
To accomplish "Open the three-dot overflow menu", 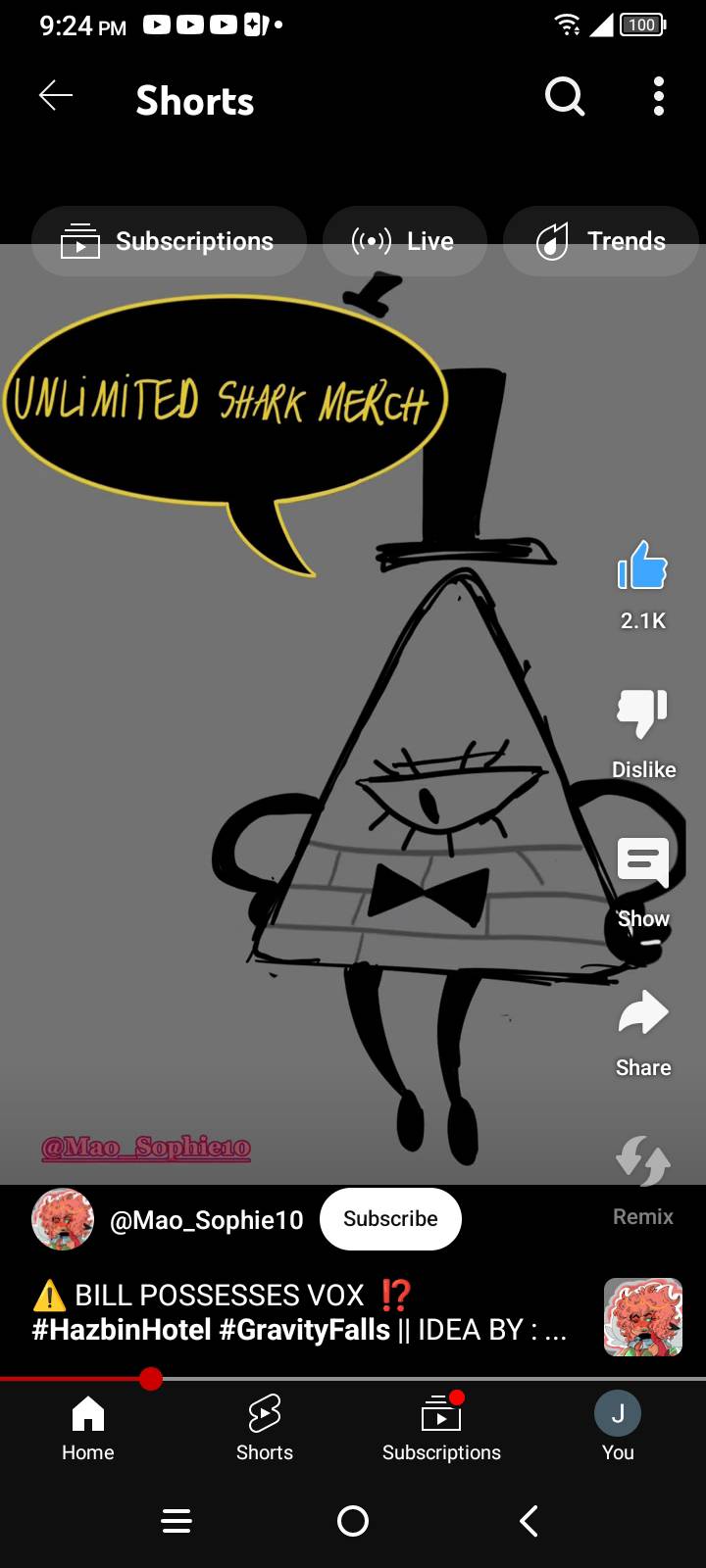I will point(658,96).
